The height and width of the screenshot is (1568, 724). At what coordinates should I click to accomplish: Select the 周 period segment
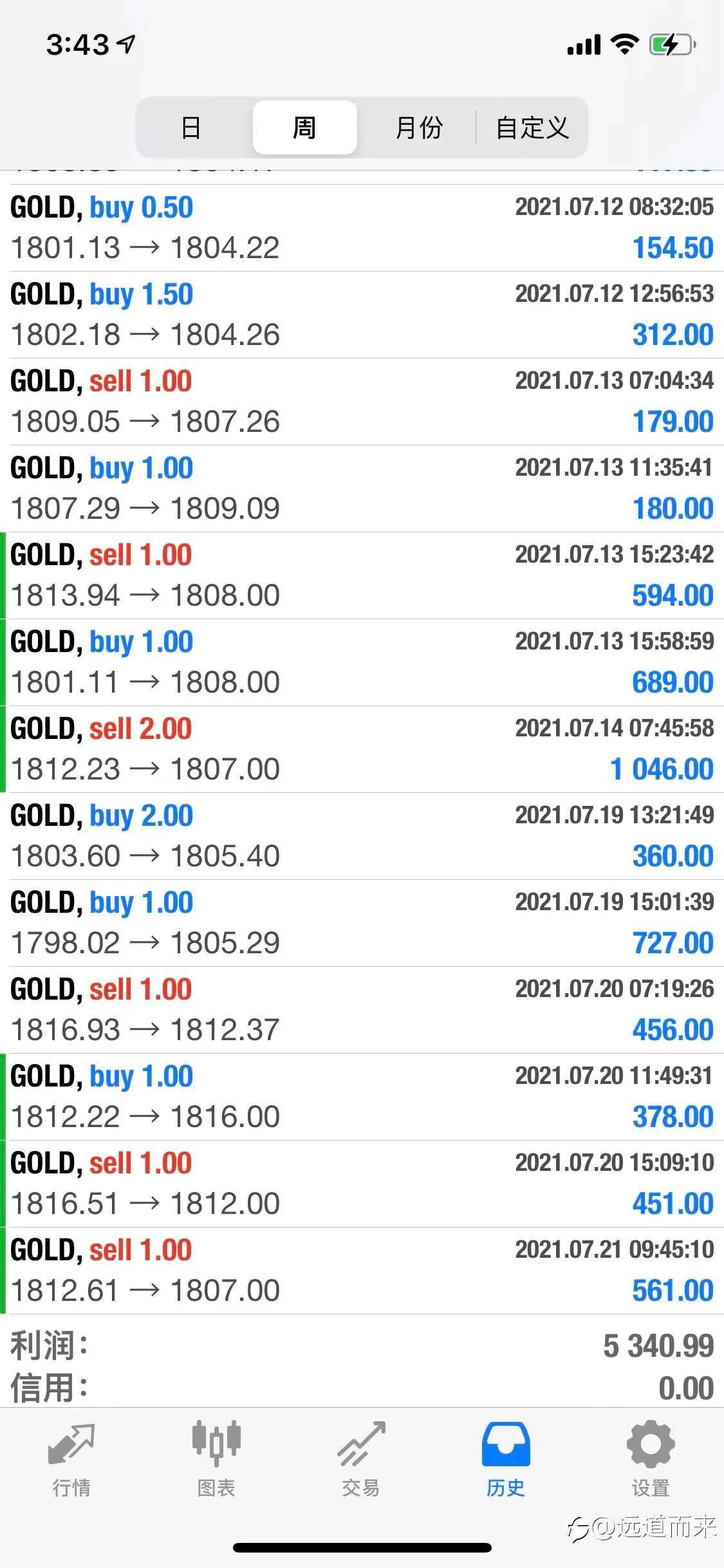click(x=304, y=127)
